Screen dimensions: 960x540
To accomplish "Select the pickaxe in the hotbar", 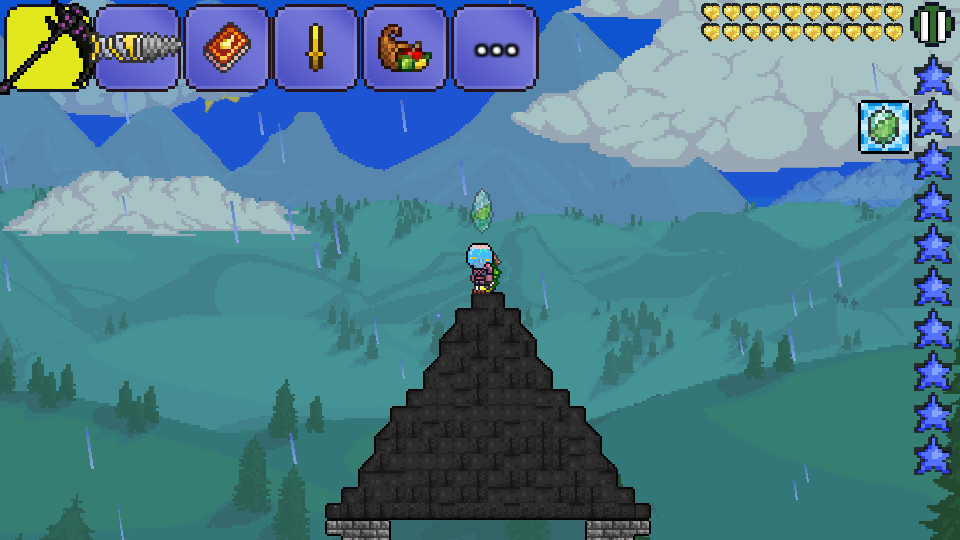I will (47, 47).
